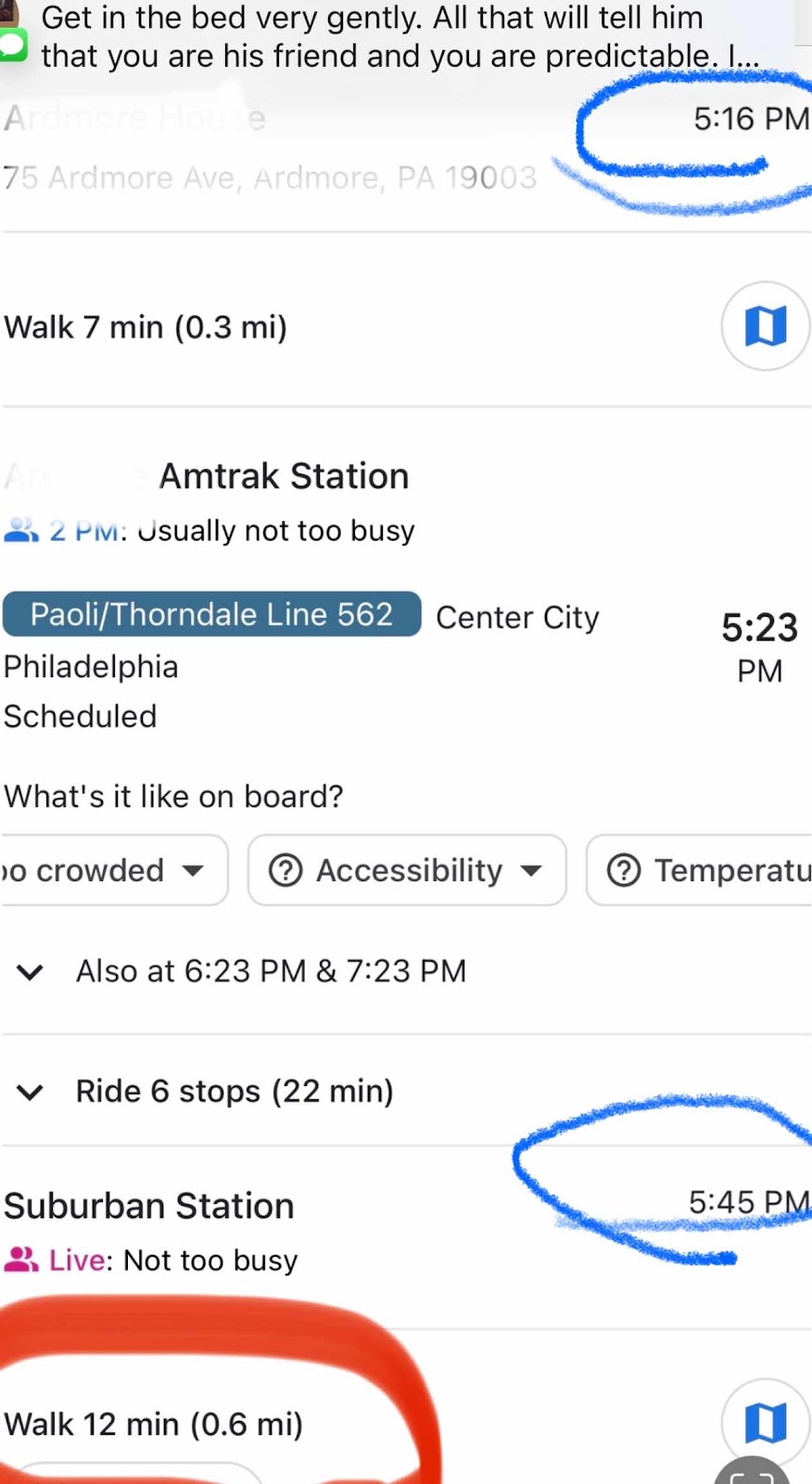812x1484 pixels.
Task: Open the Accessibility dropdown chip
Action: (407, 870)
